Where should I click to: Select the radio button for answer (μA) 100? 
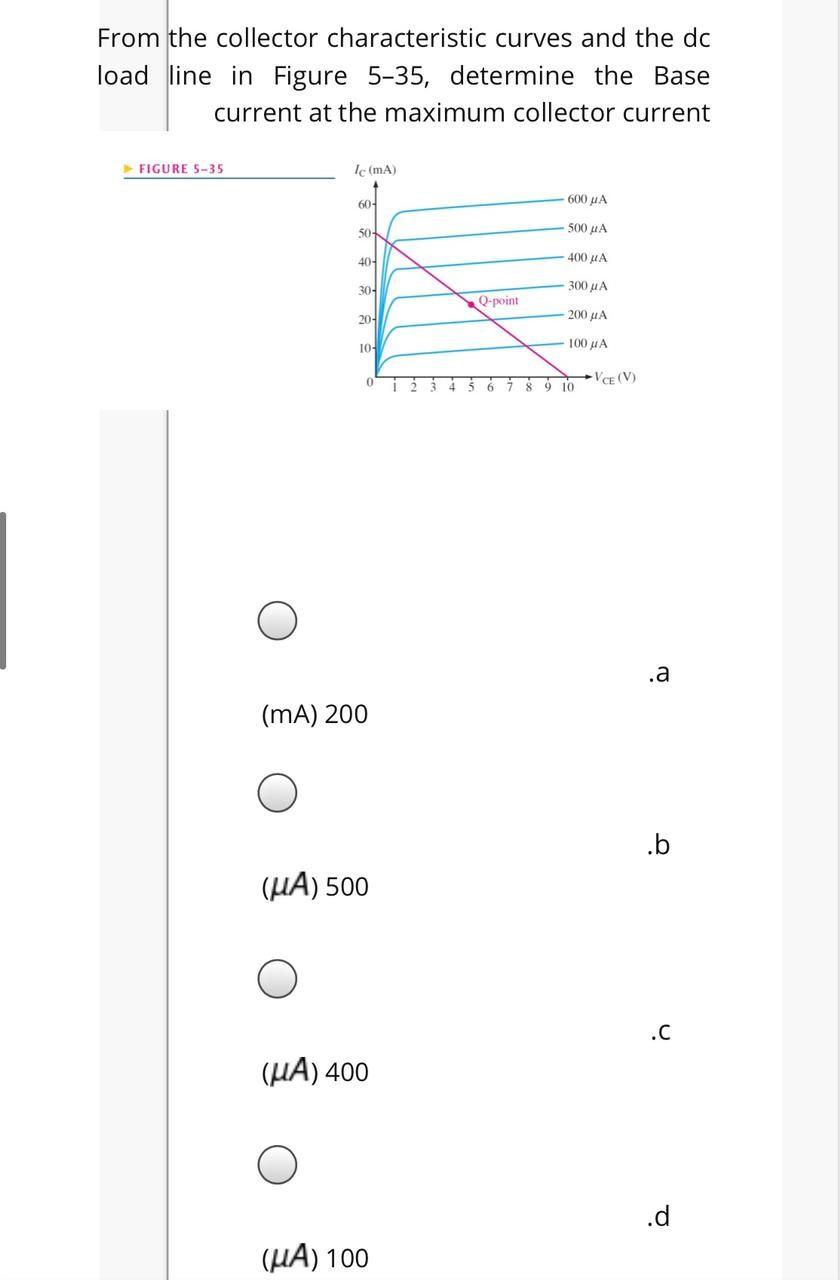point(276,1164)
